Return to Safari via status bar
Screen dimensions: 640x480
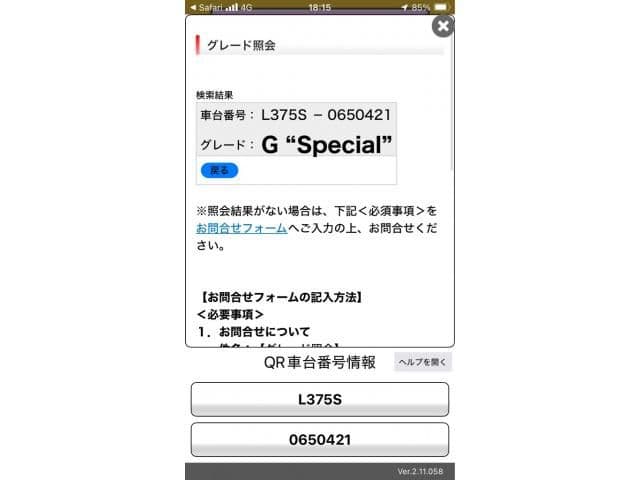[x=204, y=6]
